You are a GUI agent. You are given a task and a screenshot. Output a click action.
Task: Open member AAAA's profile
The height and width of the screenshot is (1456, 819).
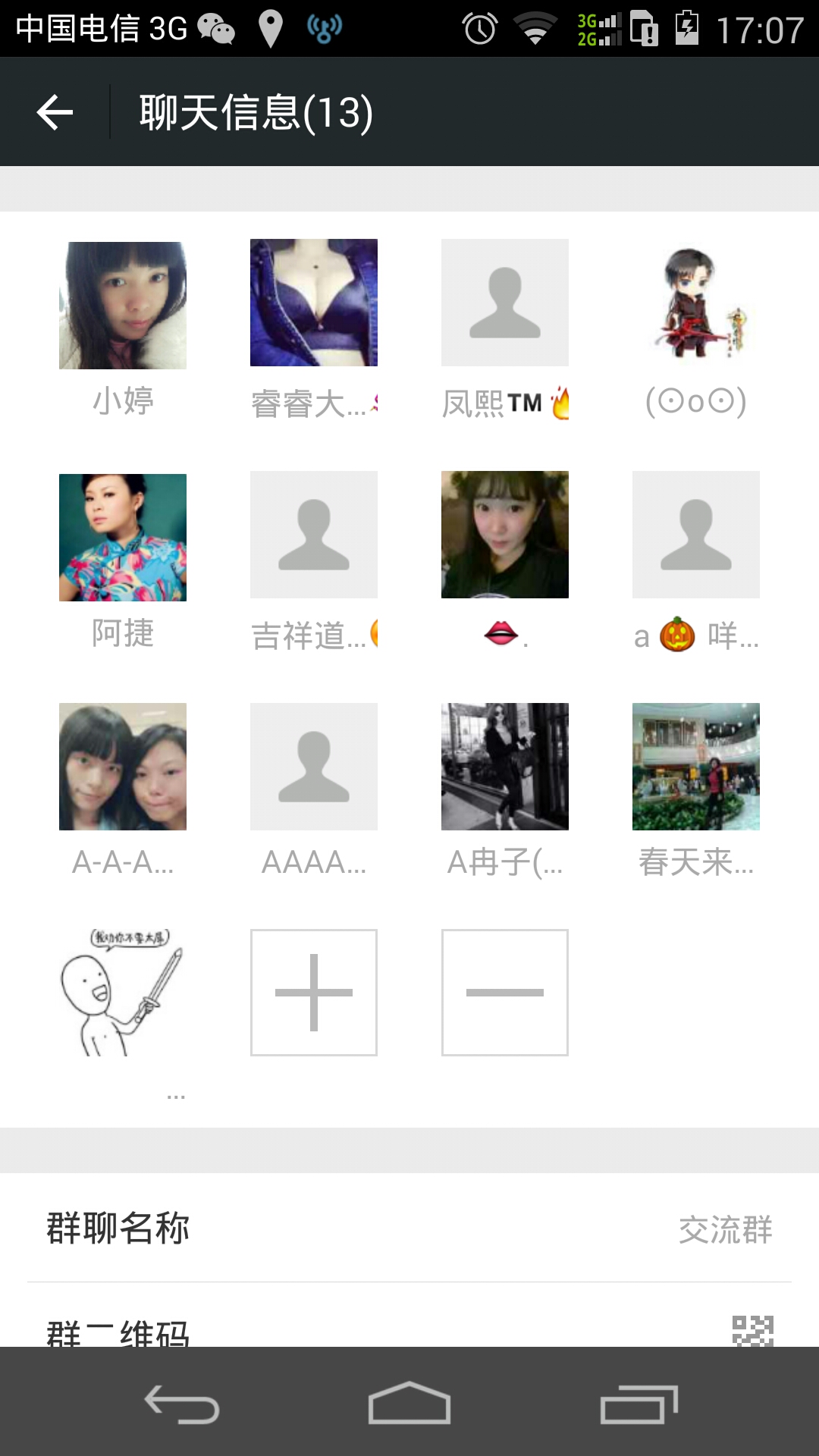[x=314, y=767]
